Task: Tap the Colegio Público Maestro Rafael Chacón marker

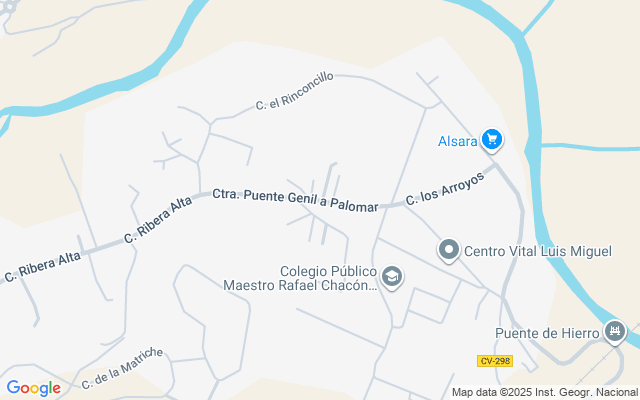Action: tap(392, 277)
